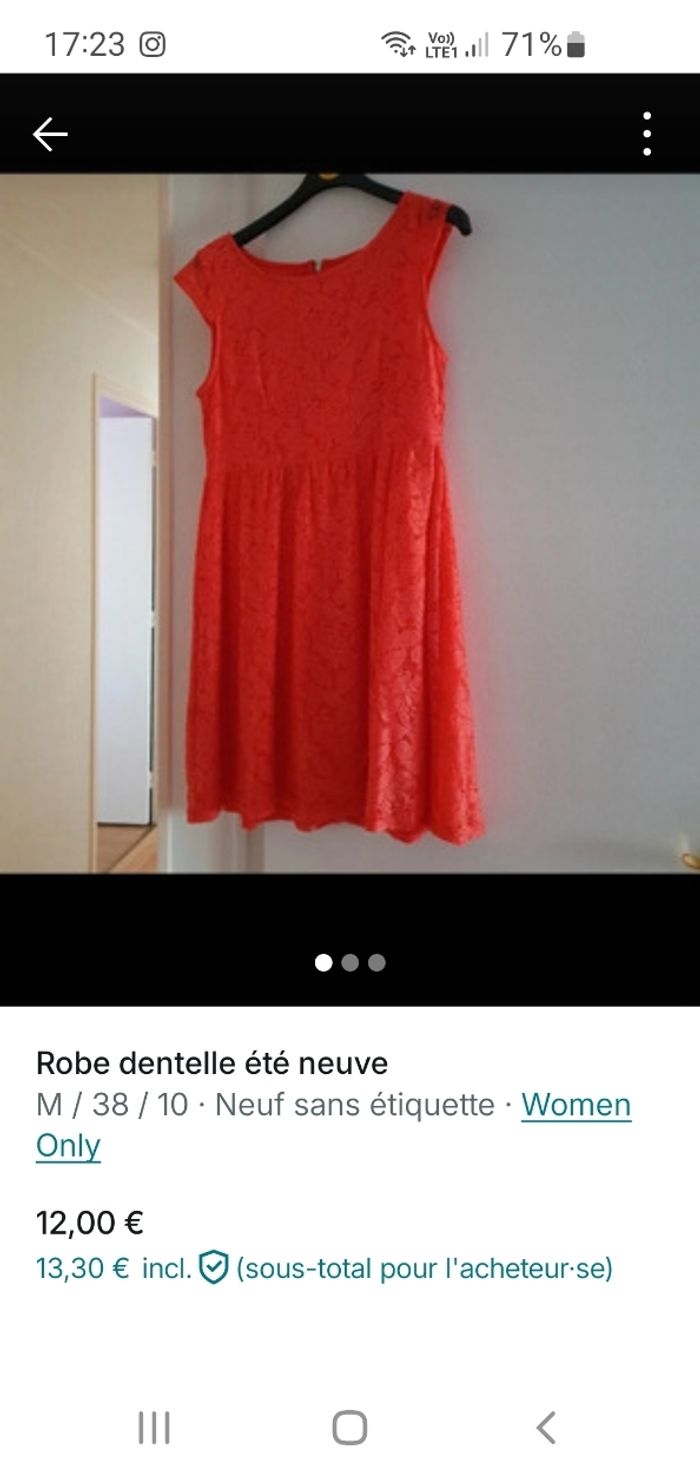This screenshot has width=700, height=1478.
Task: Go back using the top arrow
Action: [x=50, y=134]
